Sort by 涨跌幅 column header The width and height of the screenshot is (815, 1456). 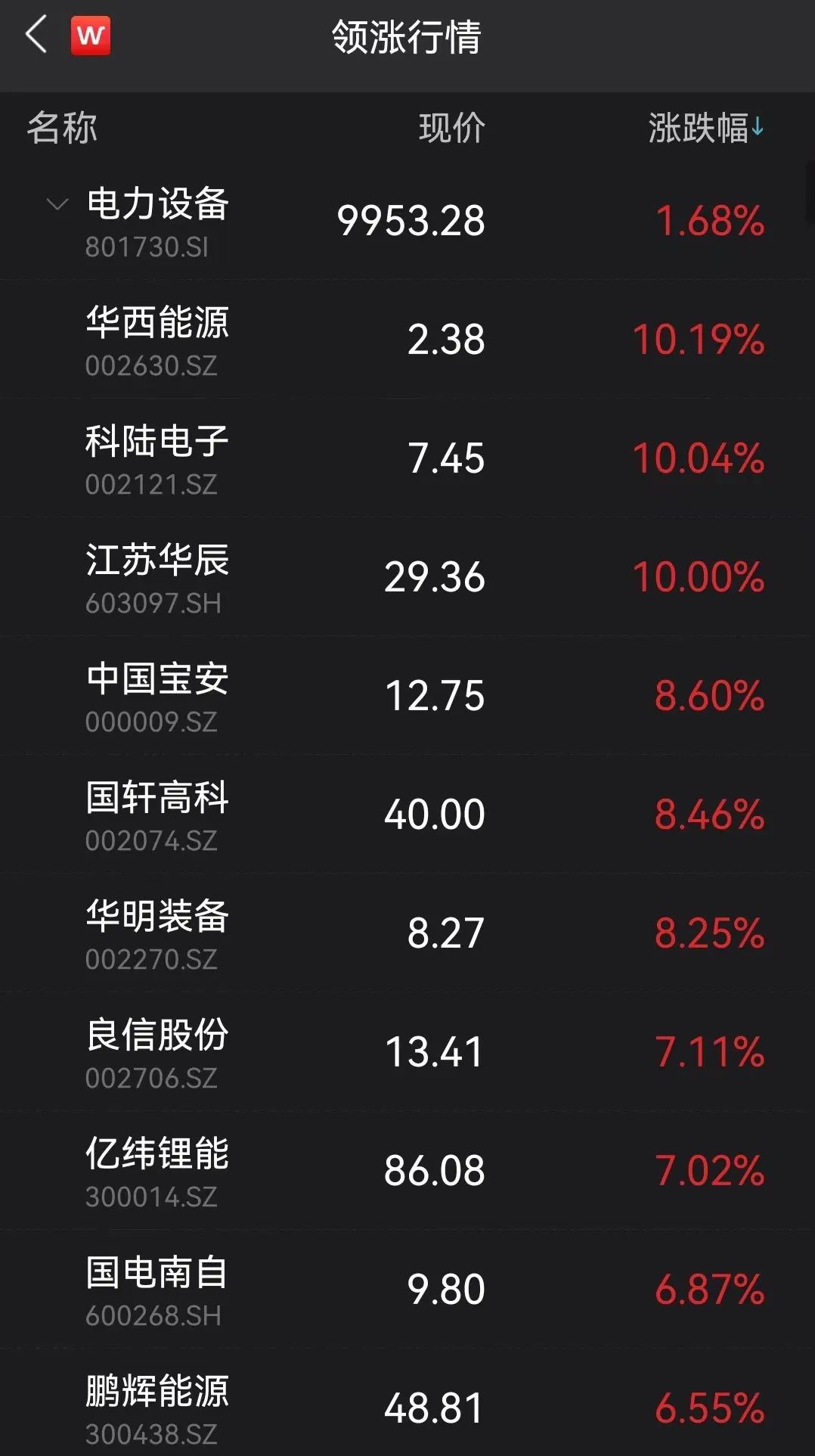pyautogui.click(x=706, y=128)
